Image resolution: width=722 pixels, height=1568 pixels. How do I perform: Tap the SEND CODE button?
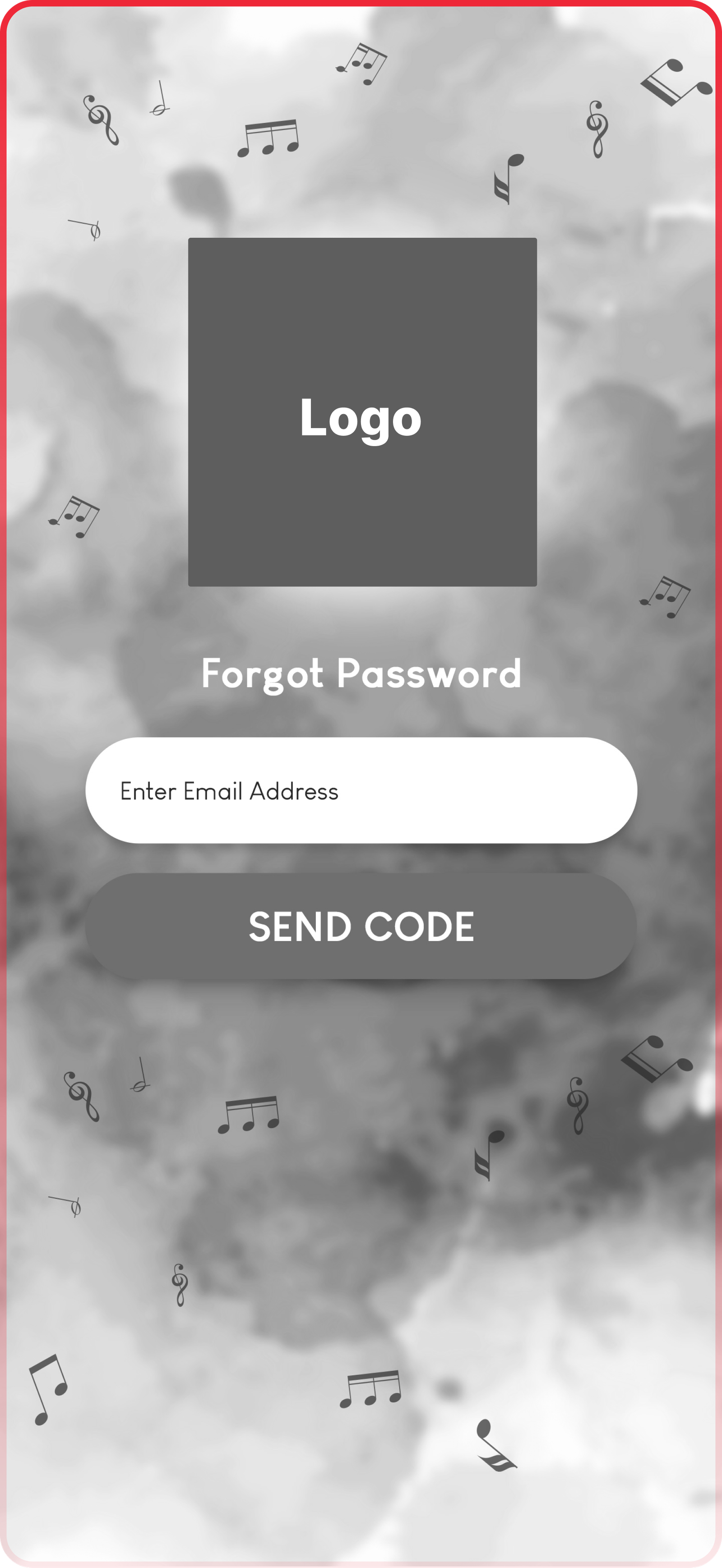point(361,926)
